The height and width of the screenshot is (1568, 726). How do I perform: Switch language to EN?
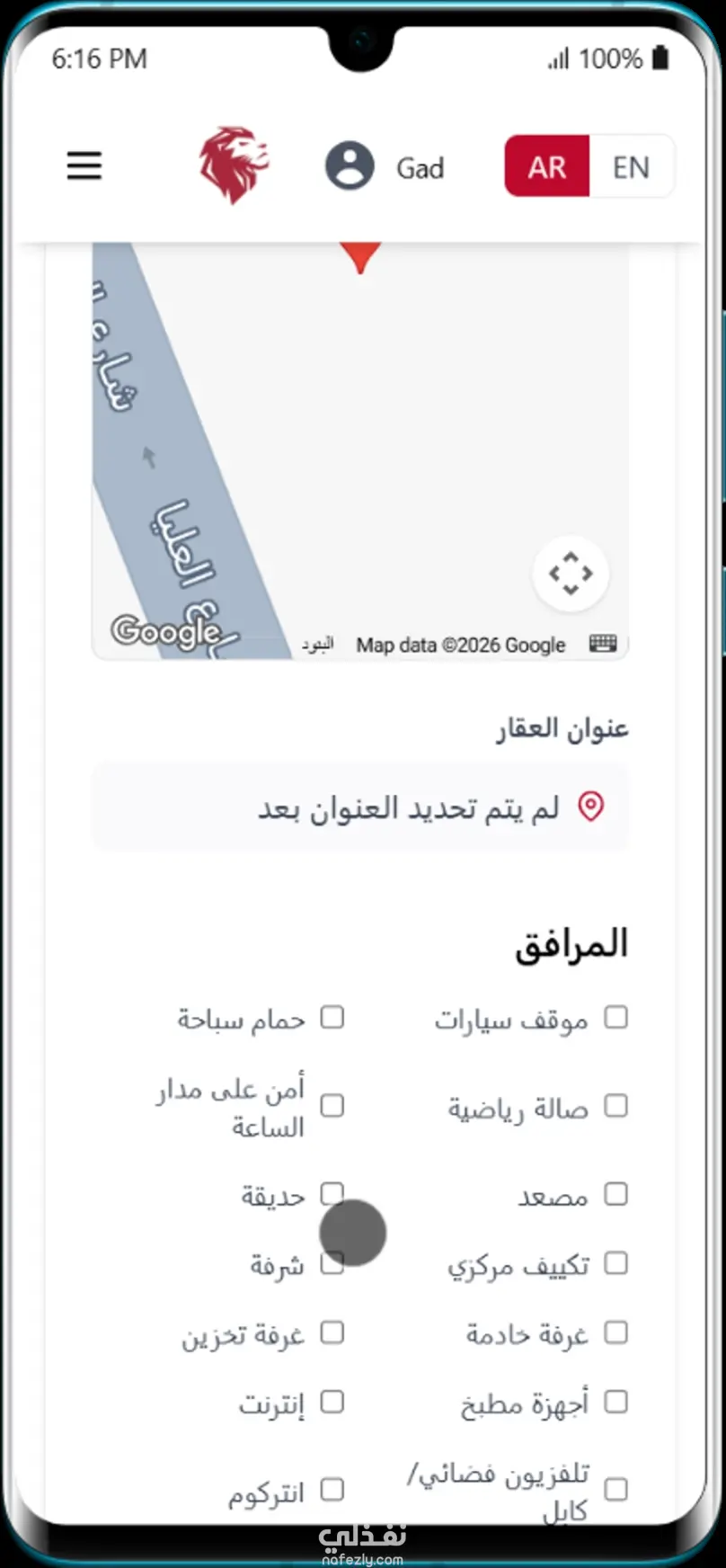[631, 167]
